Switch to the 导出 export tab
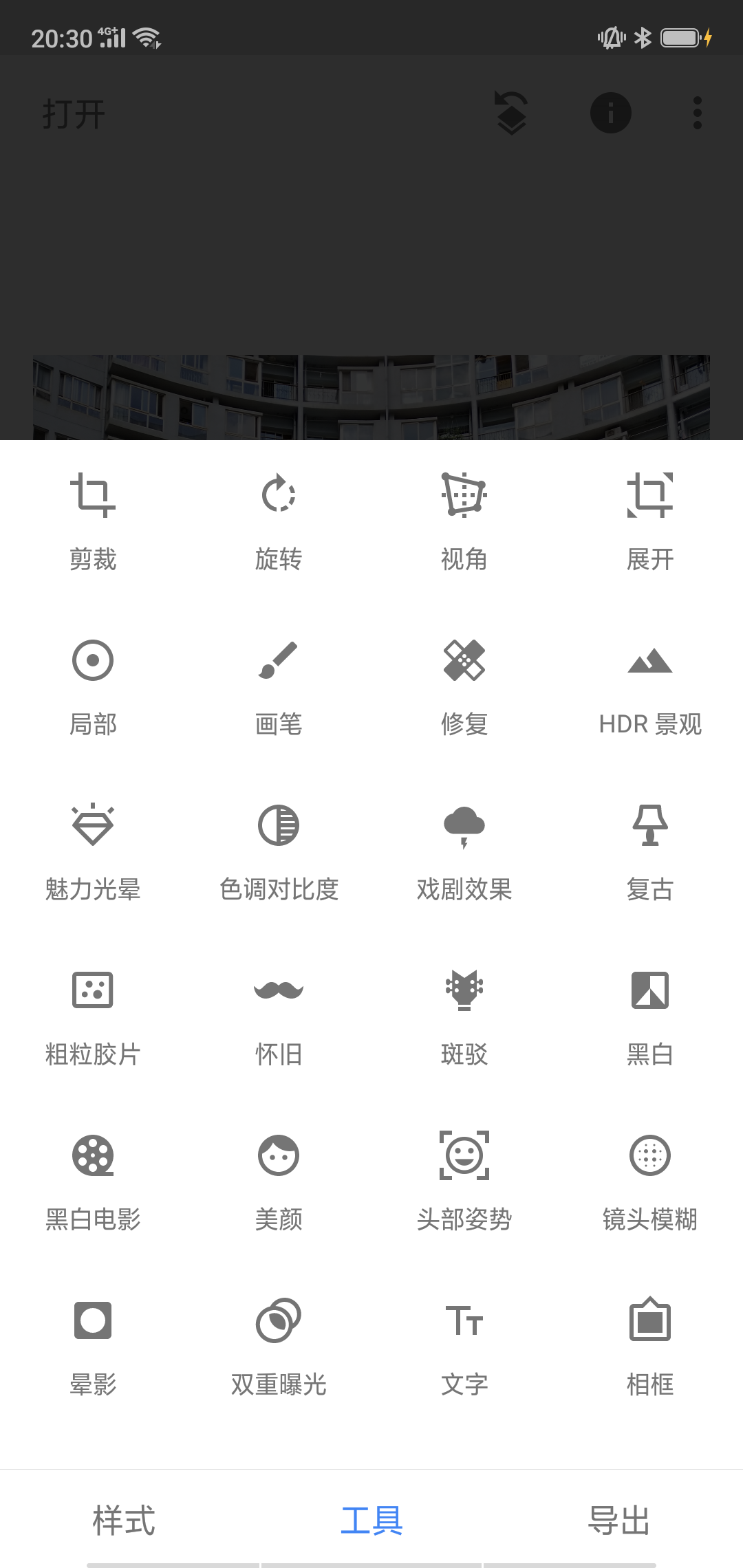 pos(619,1520)
